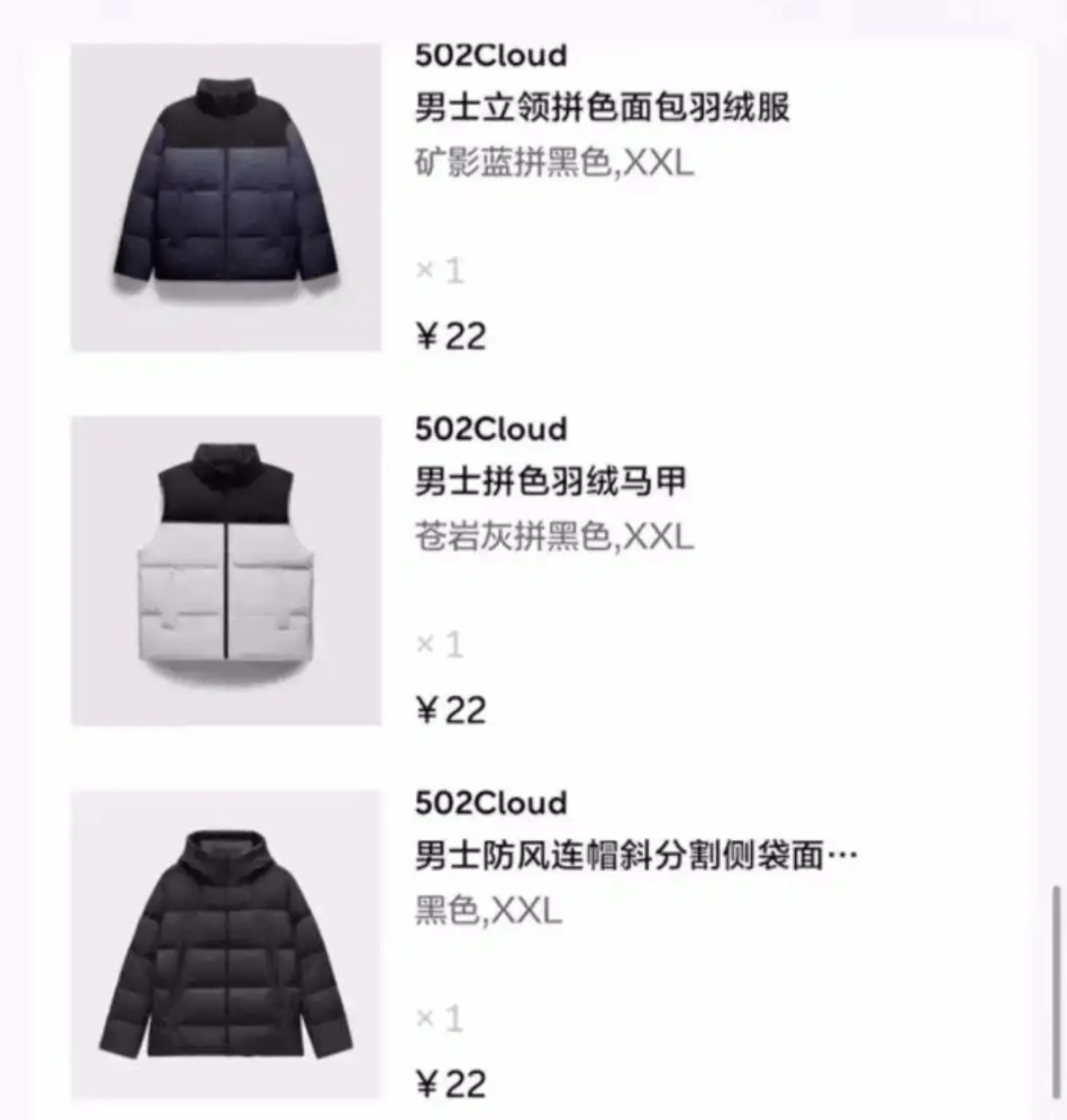Screen dimensions: 1067x1120
Task: Open the 男士立领拼色面包羽绒服 order item
Action: point(602,109)
